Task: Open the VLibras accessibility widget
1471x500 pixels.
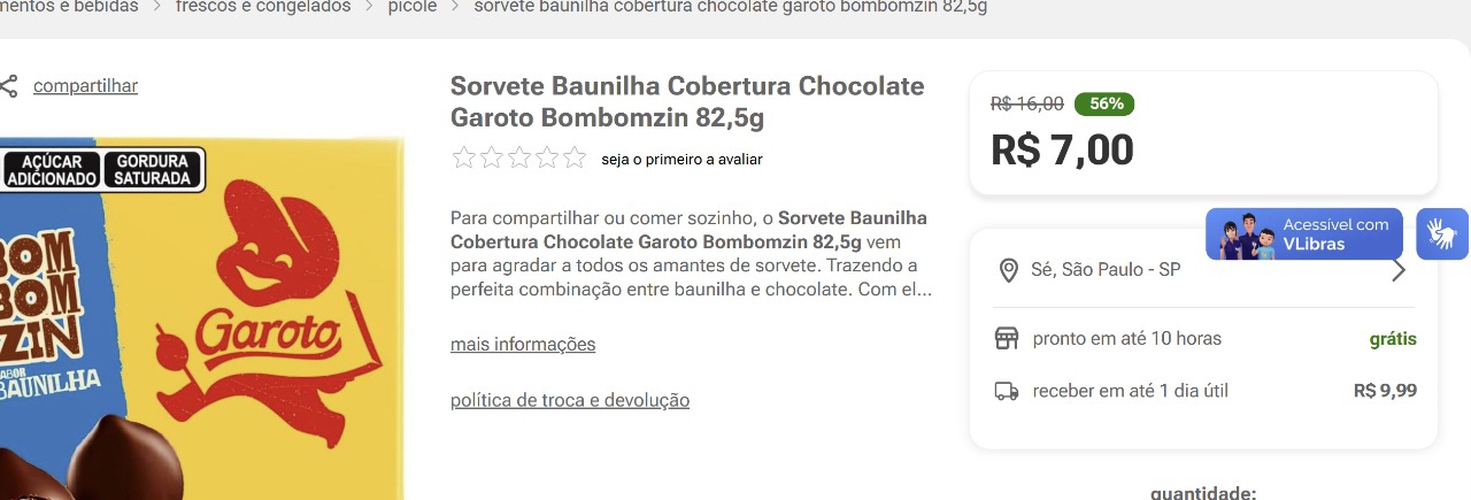Action: [x=1441, y=234]
